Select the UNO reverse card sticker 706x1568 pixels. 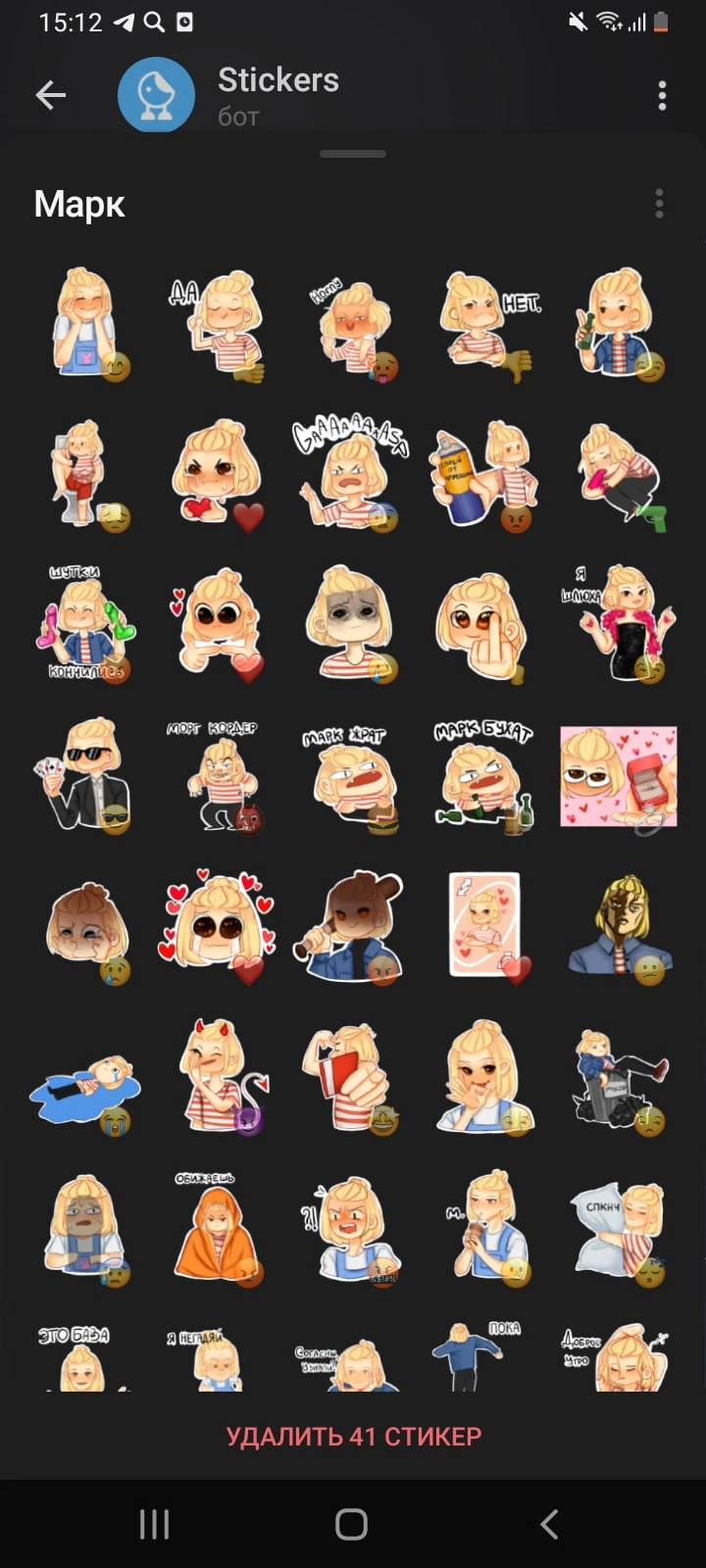[x=484, y=926]
